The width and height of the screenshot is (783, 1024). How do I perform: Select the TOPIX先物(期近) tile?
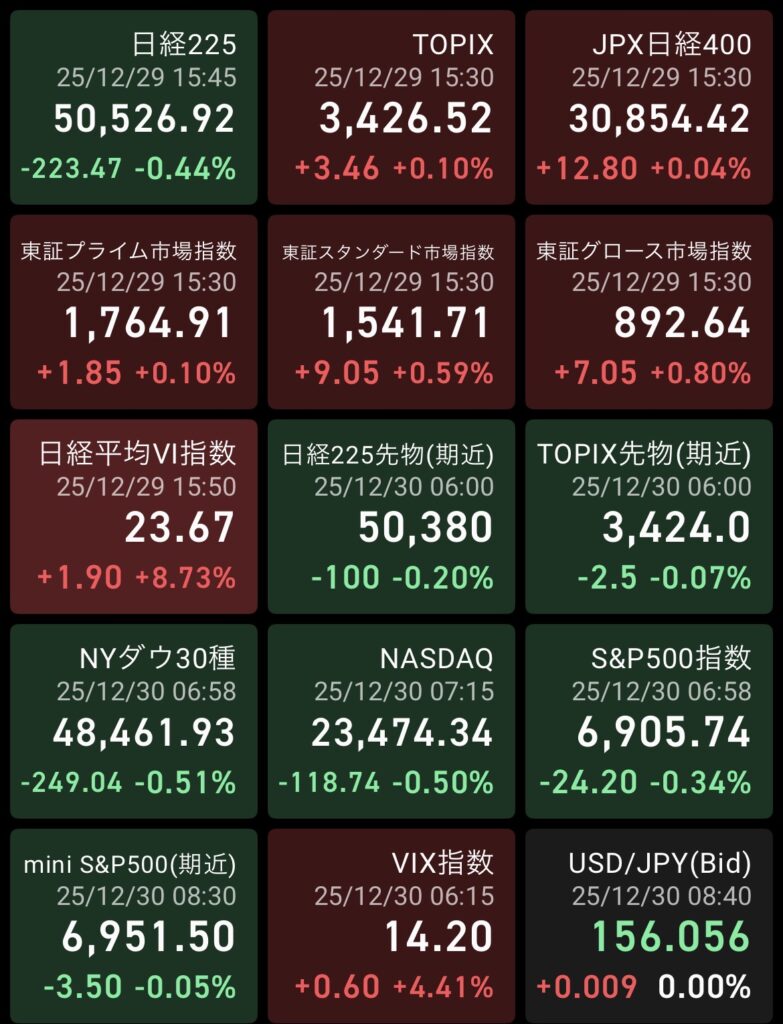point(649,516)
